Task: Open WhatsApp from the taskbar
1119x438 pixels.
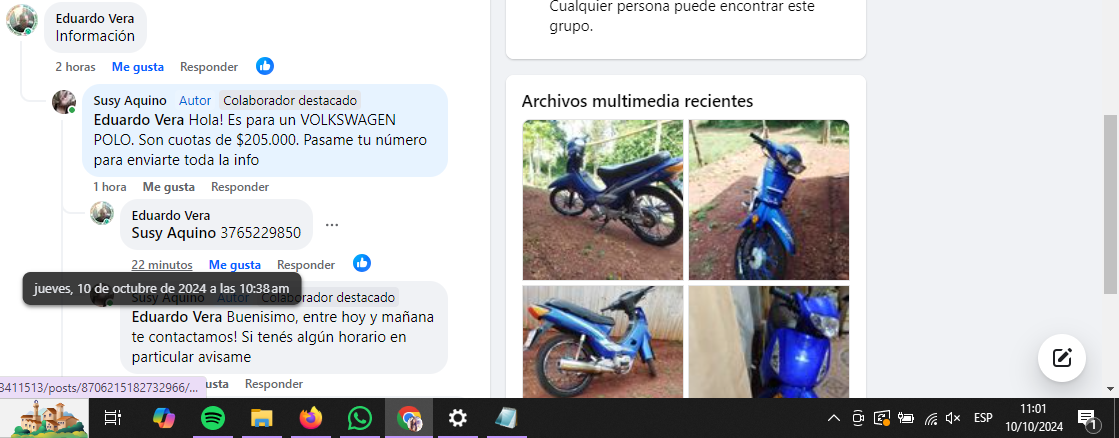Action: (x=359, y=418)
